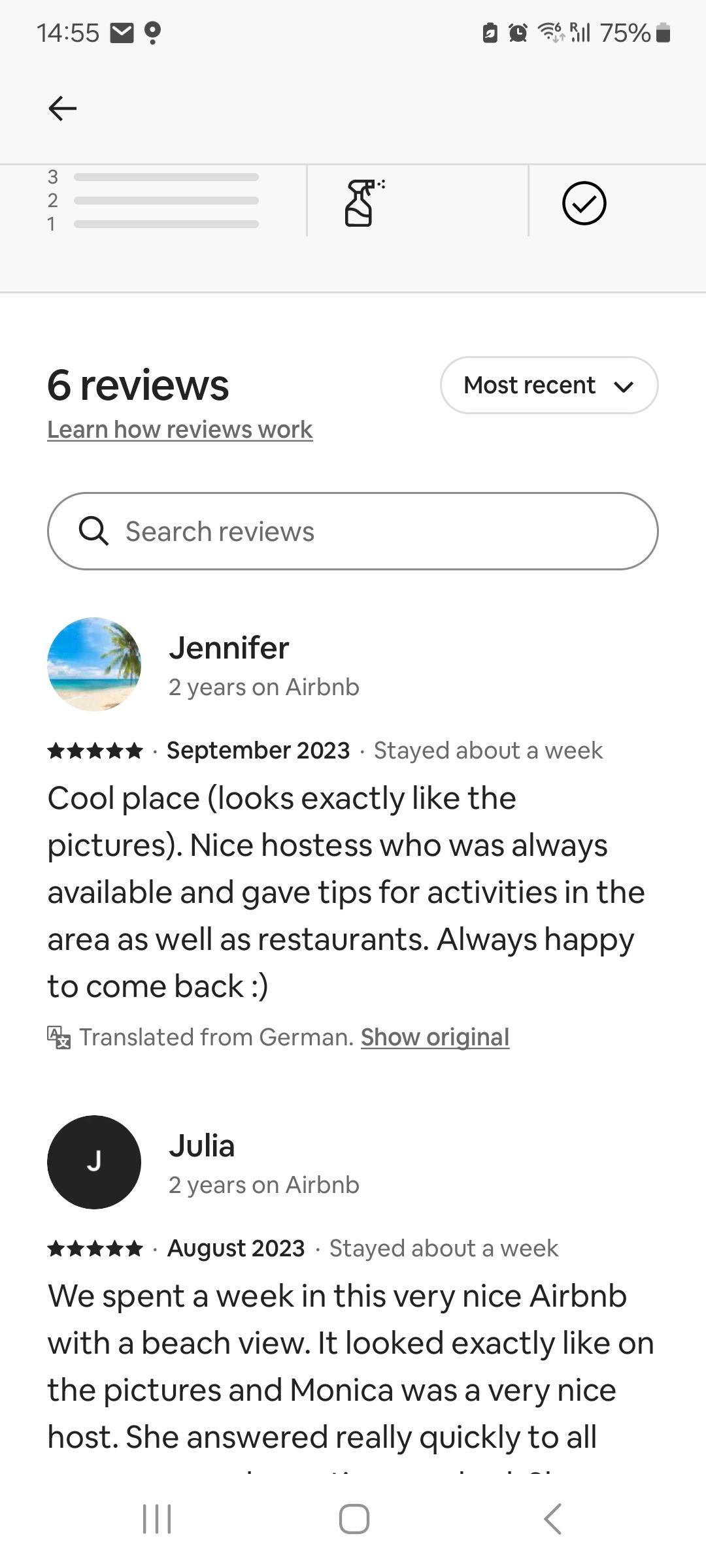Open Jennifer's profile photo
Screen dimensions: 706x1568
[94, 664]
